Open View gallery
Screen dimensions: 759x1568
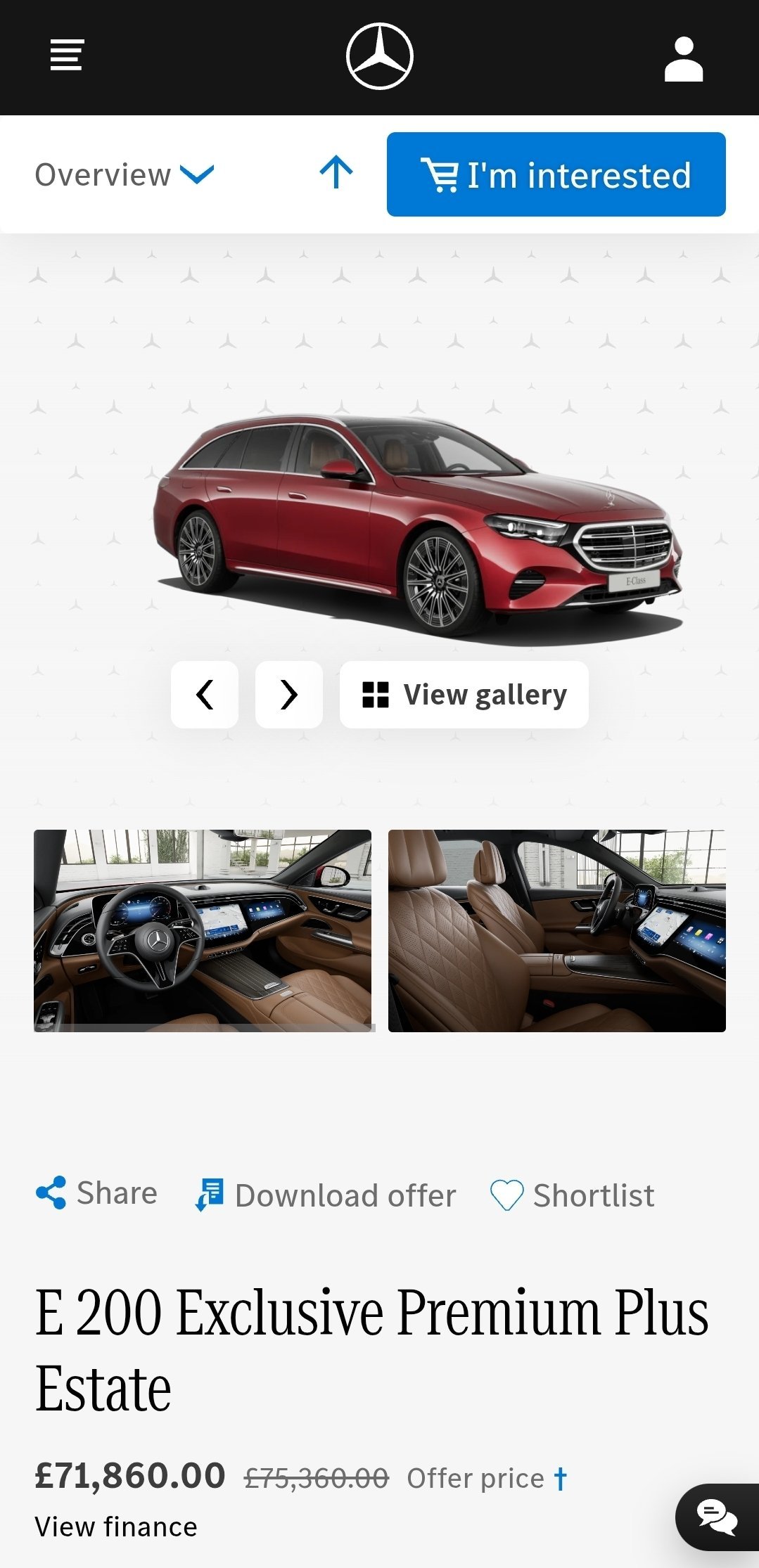tap(464, 695)
